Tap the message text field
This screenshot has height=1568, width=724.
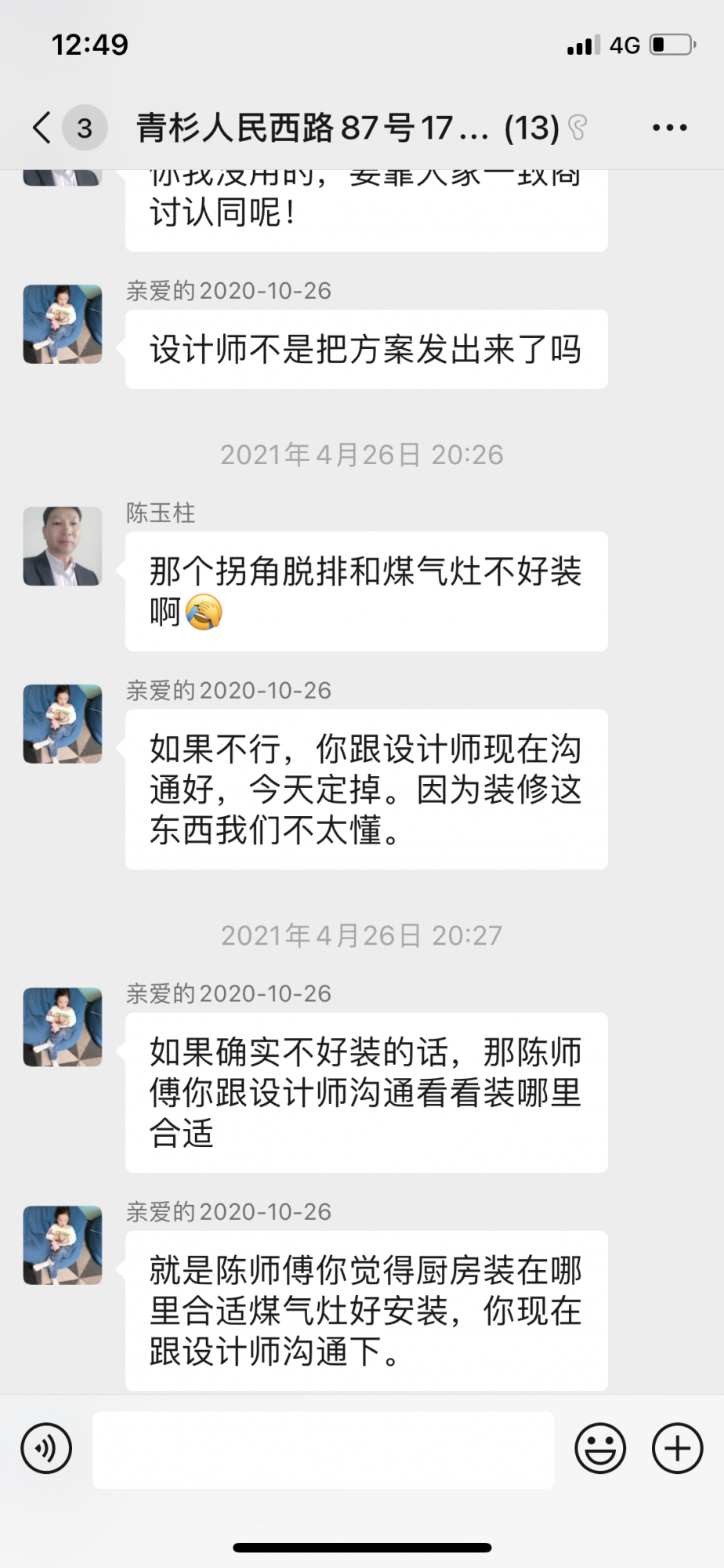click(323, 1450)
